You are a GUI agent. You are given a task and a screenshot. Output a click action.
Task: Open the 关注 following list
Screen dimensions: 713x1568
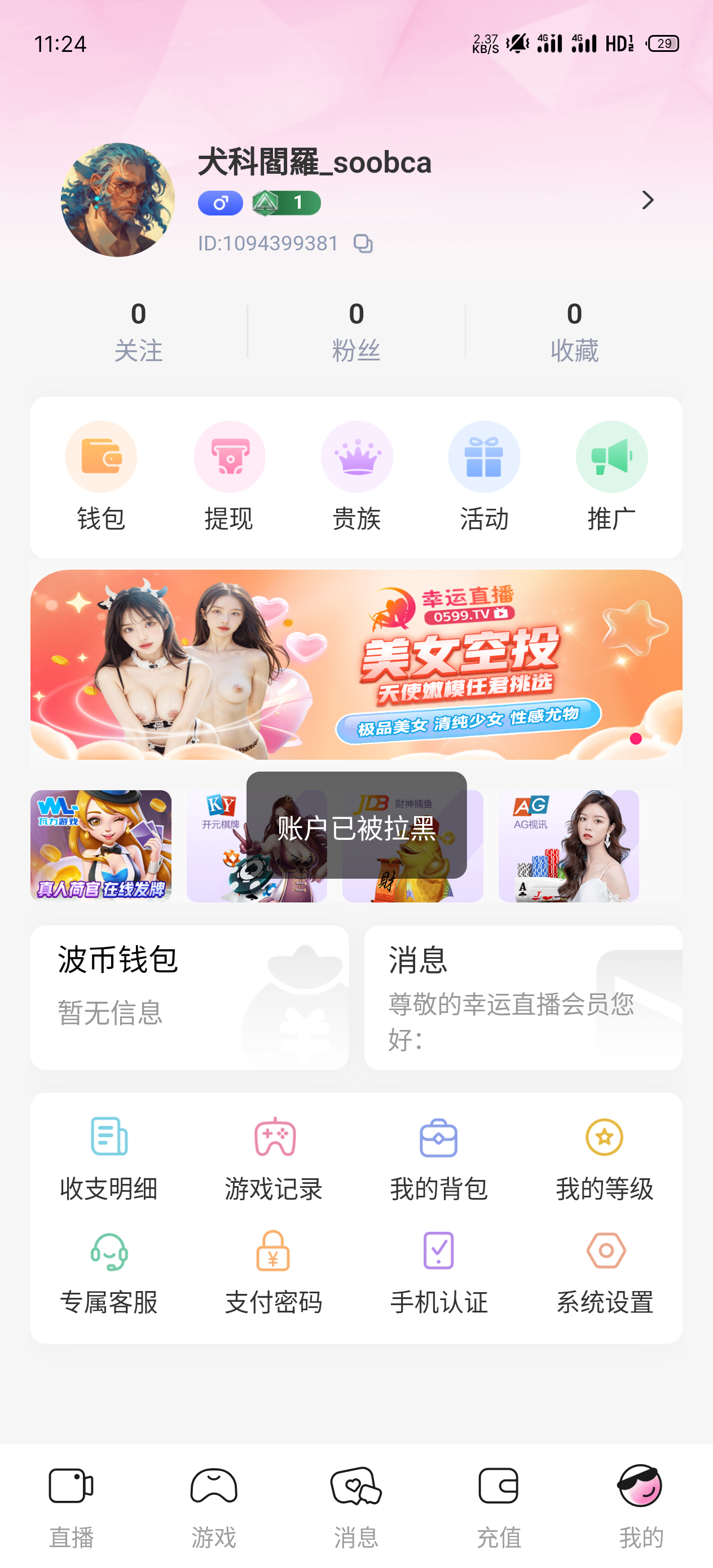[138, 331]
